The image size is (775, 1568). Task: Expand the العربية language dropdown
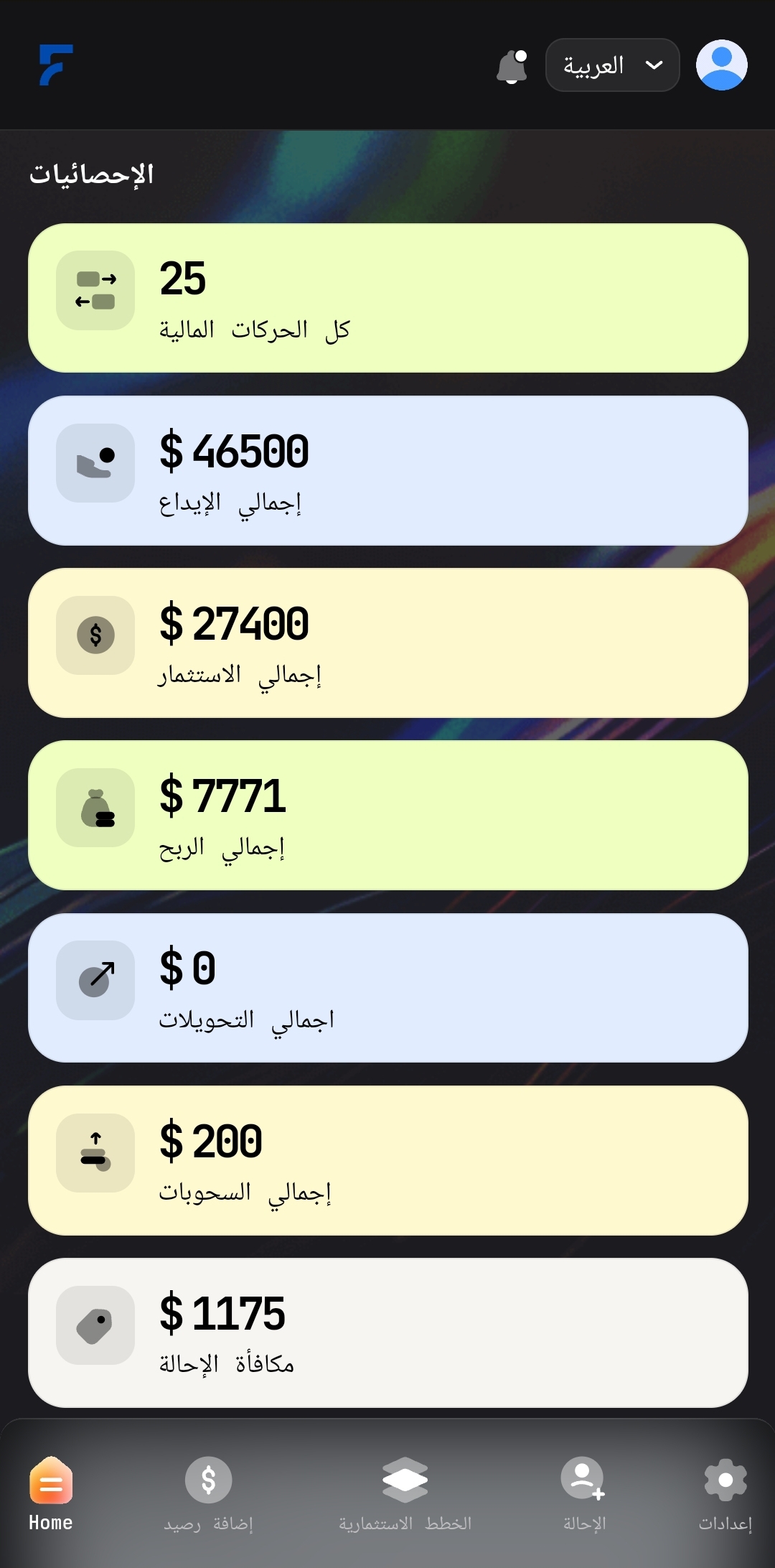click(612, 65)
